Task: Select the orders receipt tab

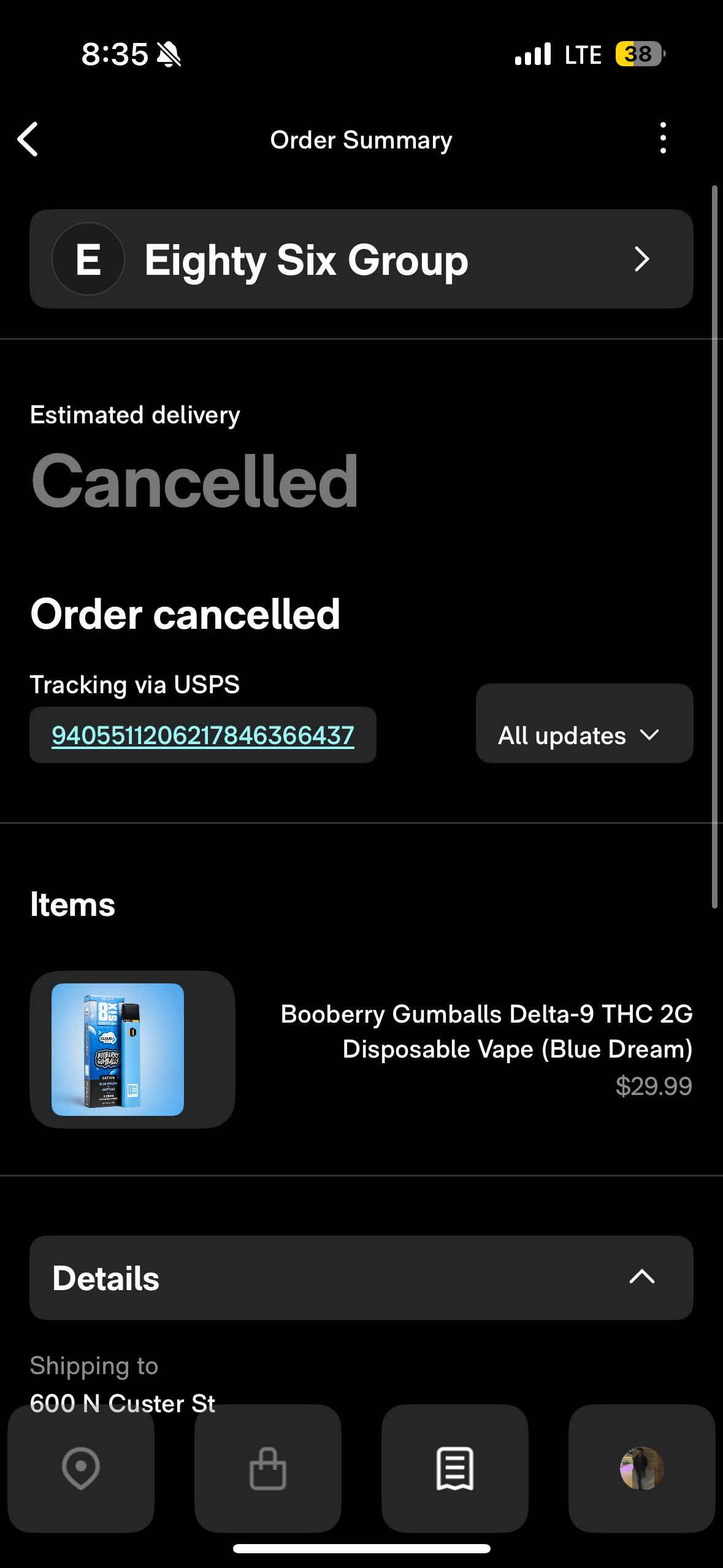Action: [x=455, y=1469]
